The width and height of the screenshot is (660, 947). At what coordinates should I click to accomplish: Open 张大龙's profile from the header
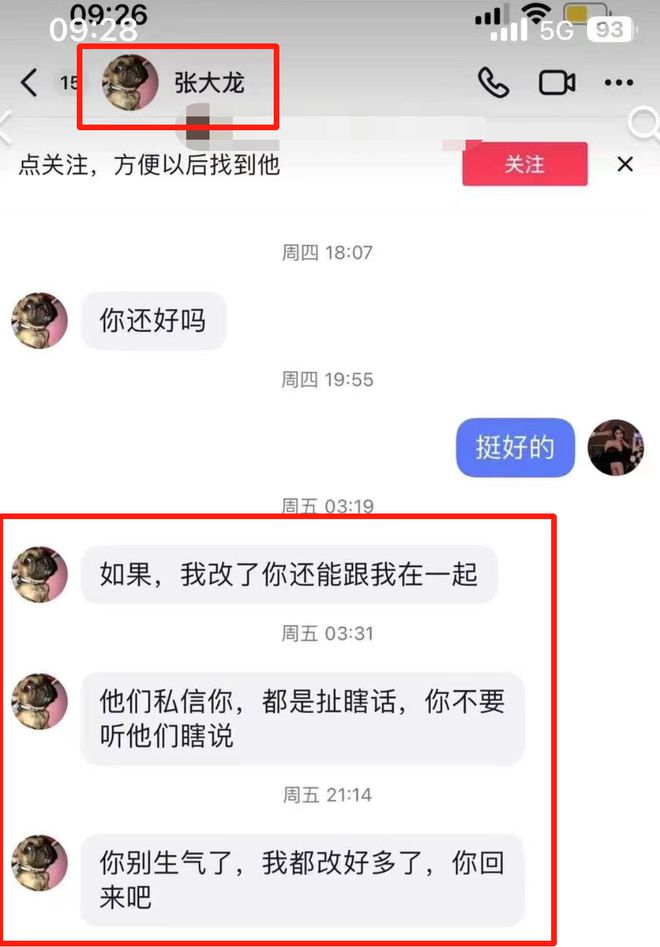click(x=130, y=82)
